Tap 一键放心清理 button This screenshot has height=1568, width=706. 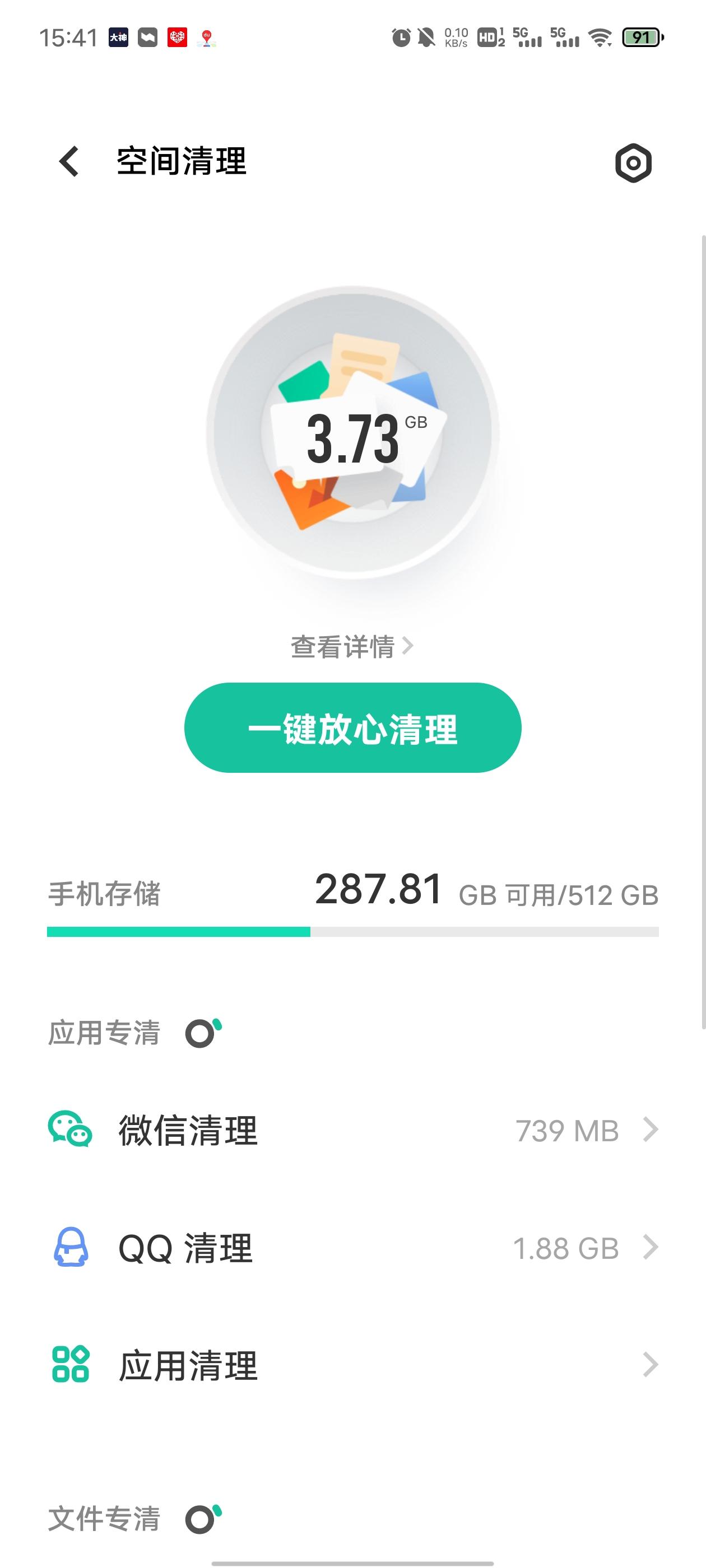(x=352, y=728)
